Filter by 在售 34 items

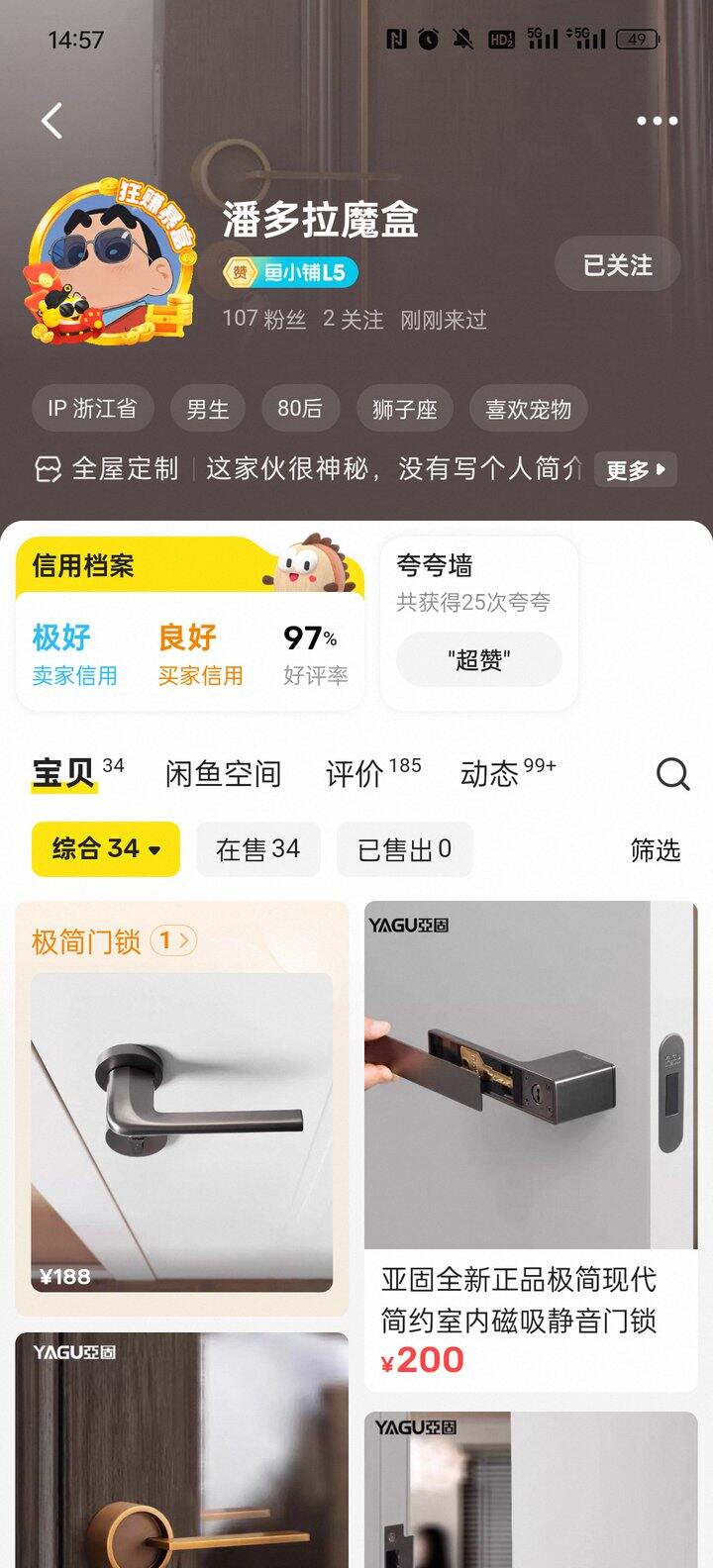[x=257, y=849]
